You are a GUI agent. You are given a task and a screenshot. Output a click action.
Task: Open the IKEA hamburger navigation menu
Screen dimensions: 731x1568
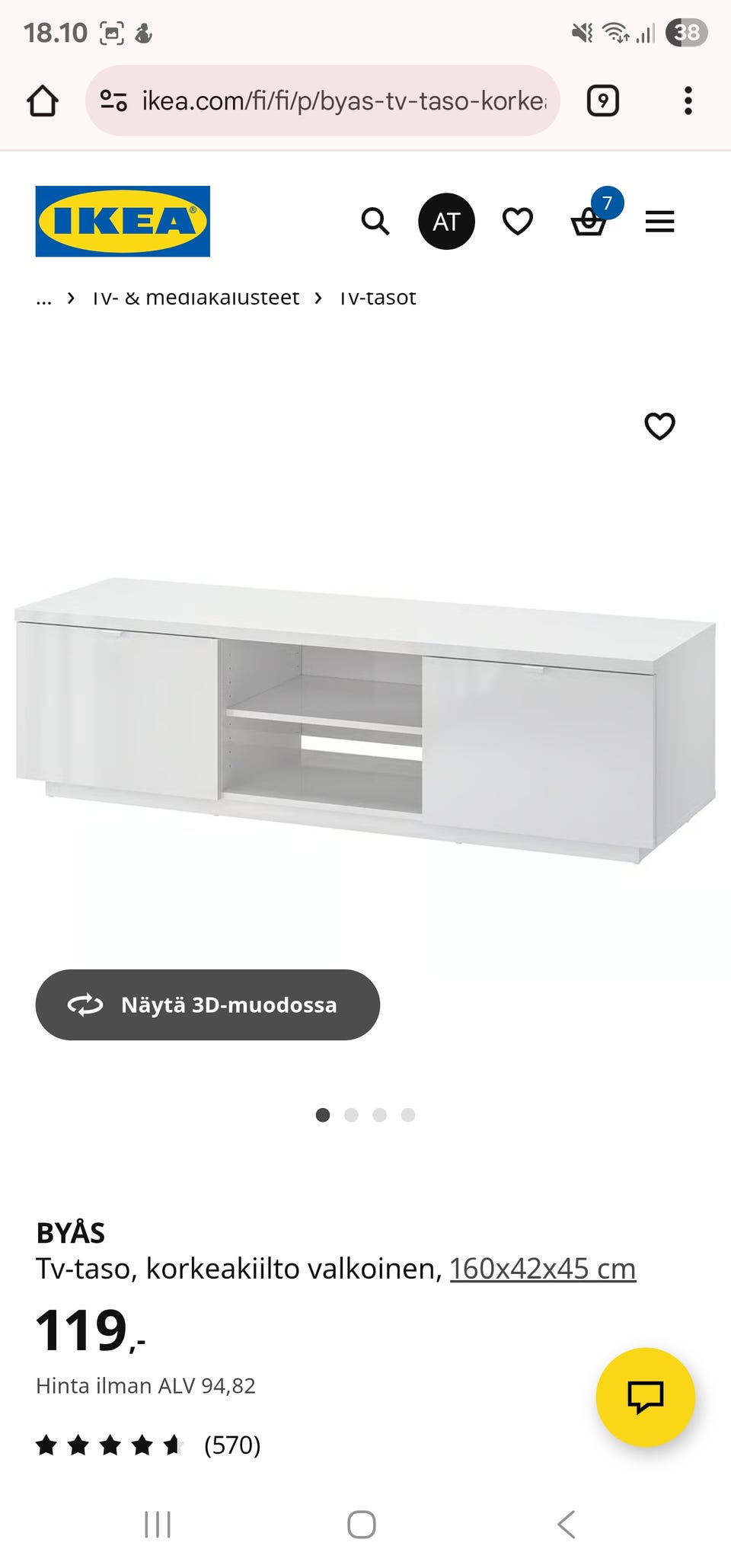click(659, 221)
